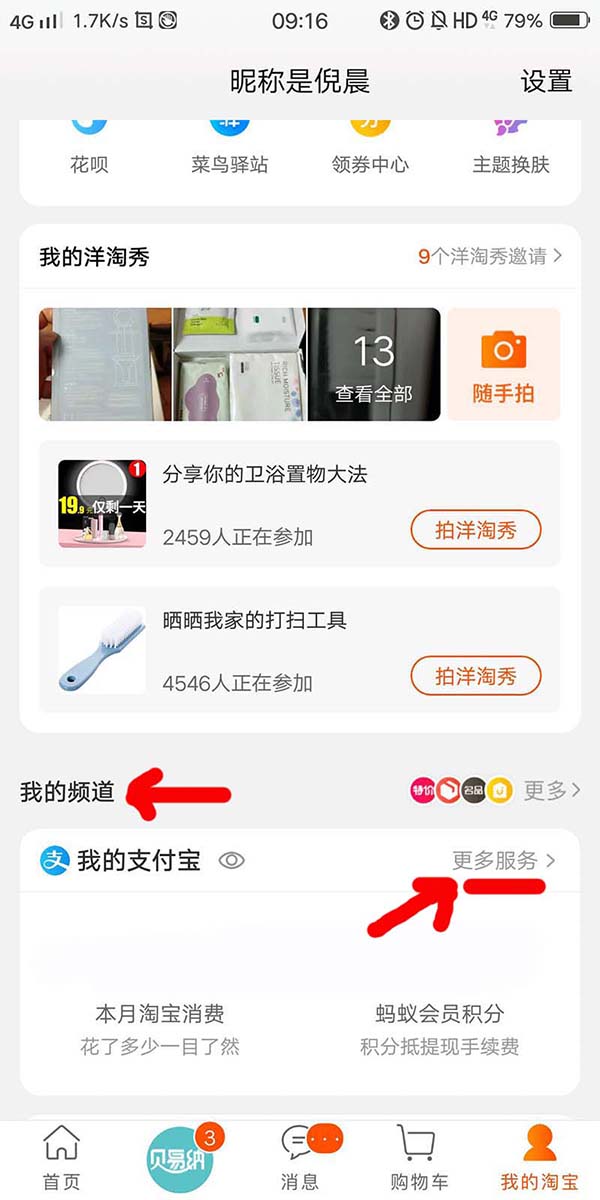Tap 随手拍 camera button

click(503, 365)
